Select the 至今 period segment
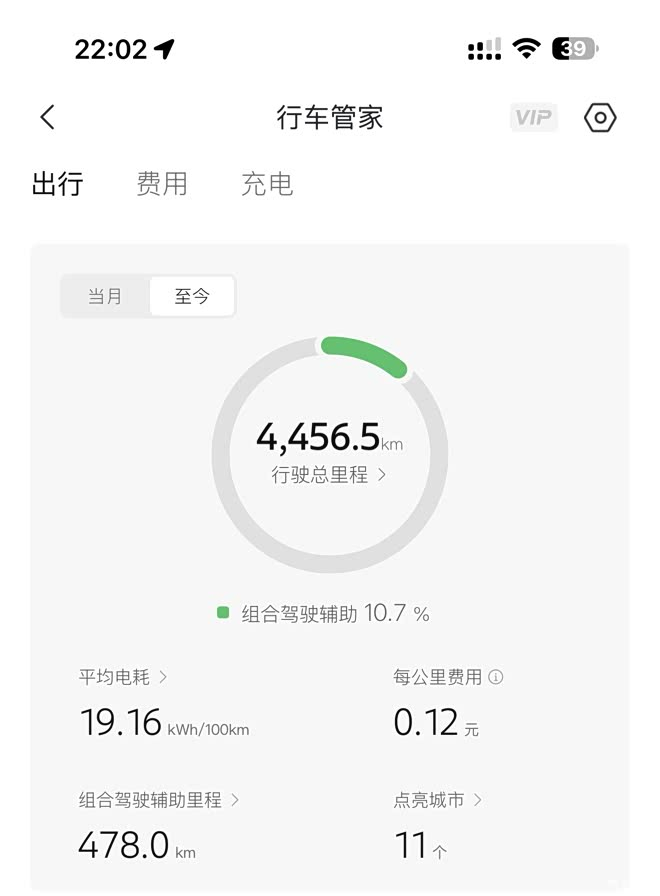Viewport: 660px width, 896px height. pyautogui.click(x=192, y=296)
